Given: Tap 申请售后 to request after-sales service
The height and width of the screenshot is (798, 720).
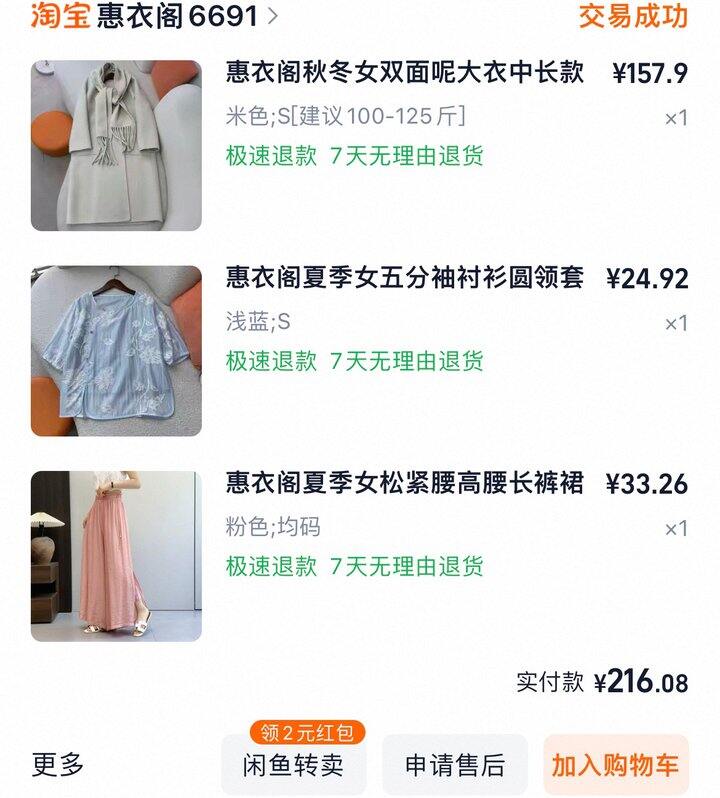Looking at the screenshot, I should [455, 766].
